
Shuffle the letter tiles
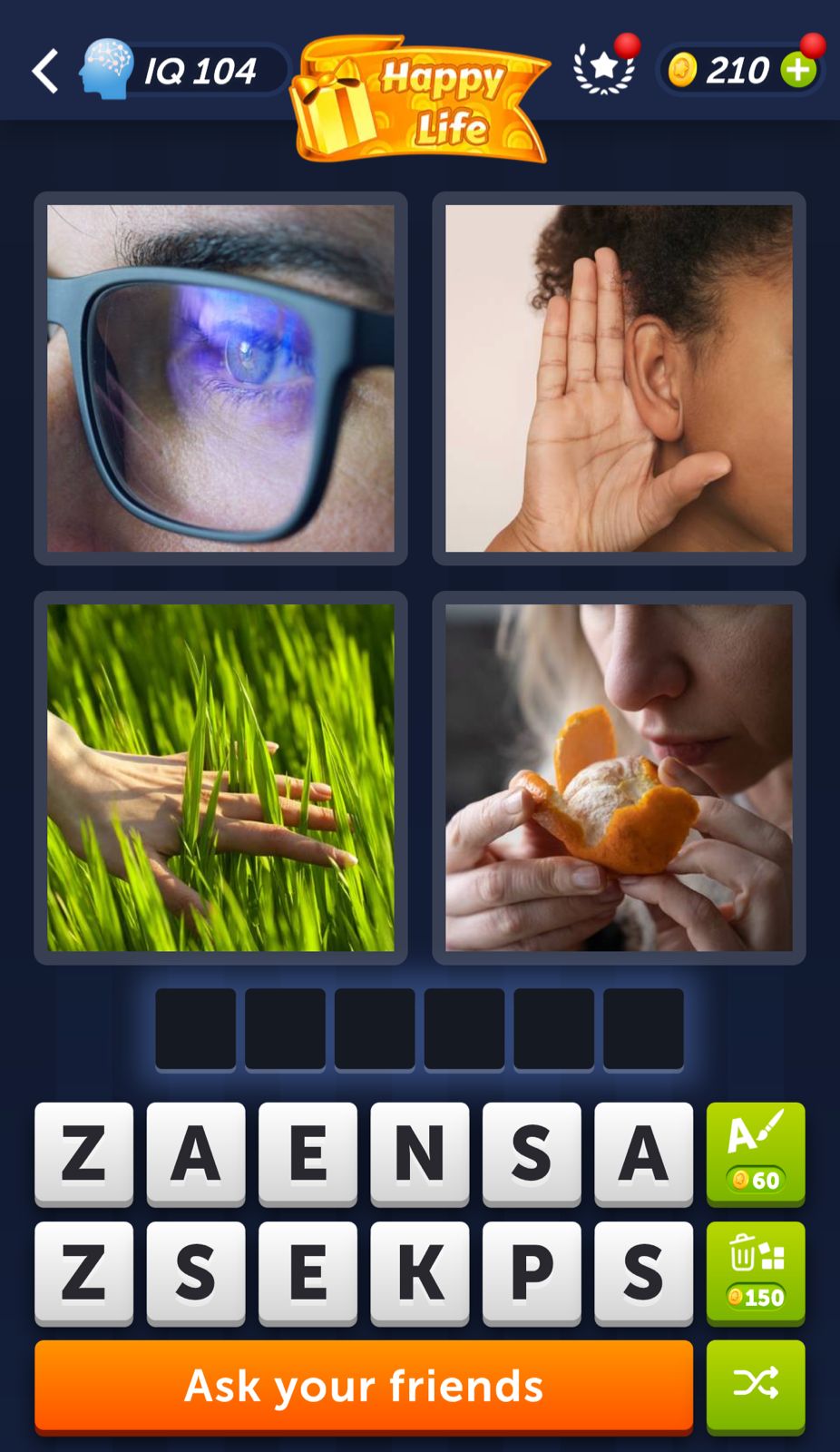[x=755, y=1384]
